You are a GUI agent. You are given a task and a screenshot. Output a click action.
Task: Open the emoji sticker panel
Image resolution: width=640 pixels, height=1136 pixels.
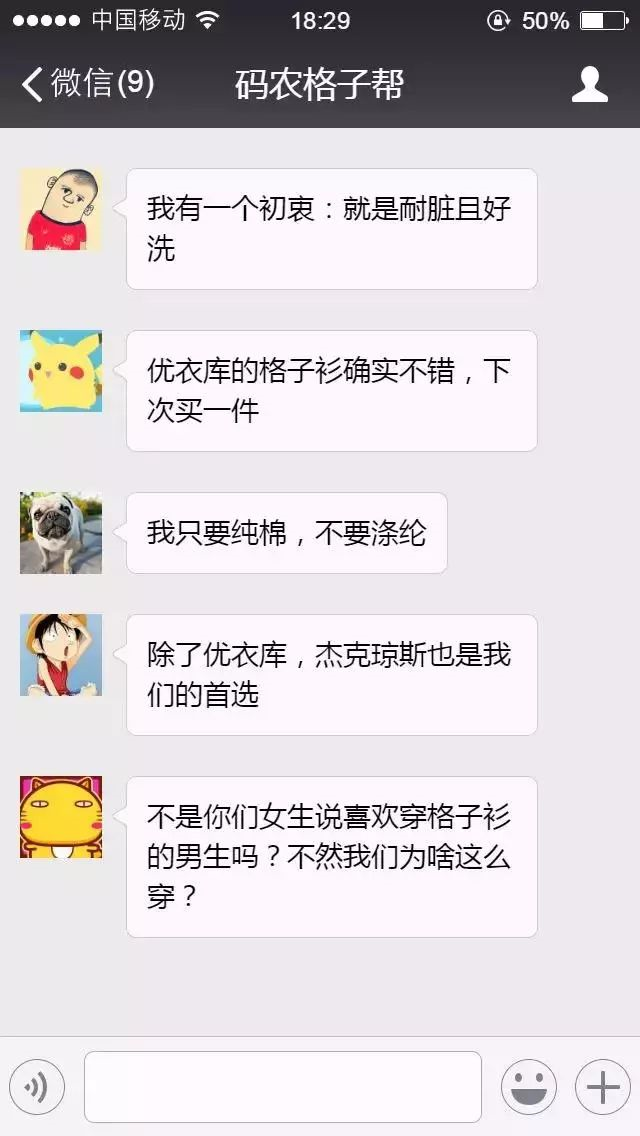[x=528, y=1086]
